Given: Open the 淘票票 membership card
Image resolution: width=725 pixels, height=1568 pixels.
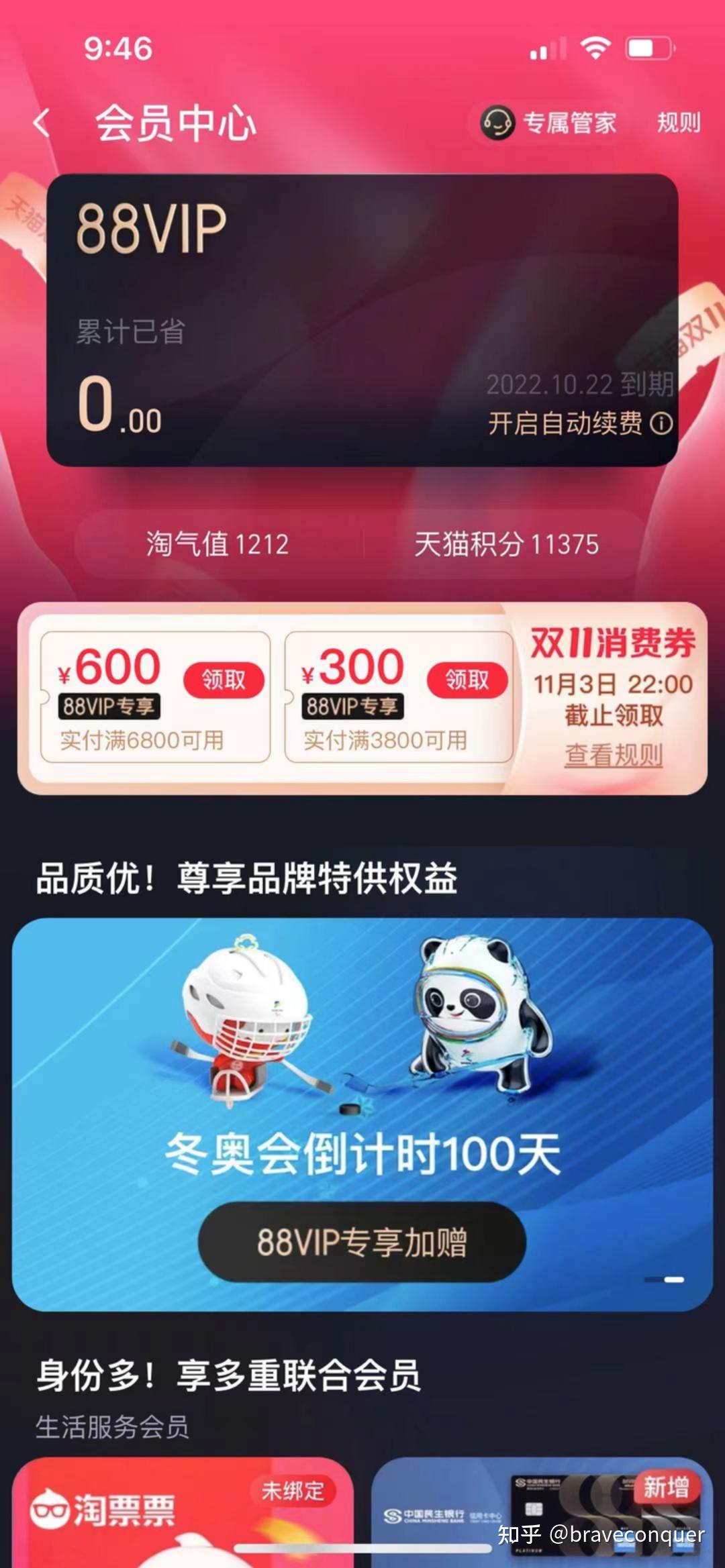Looking at the screenshot, I should tap(183, 1513).
